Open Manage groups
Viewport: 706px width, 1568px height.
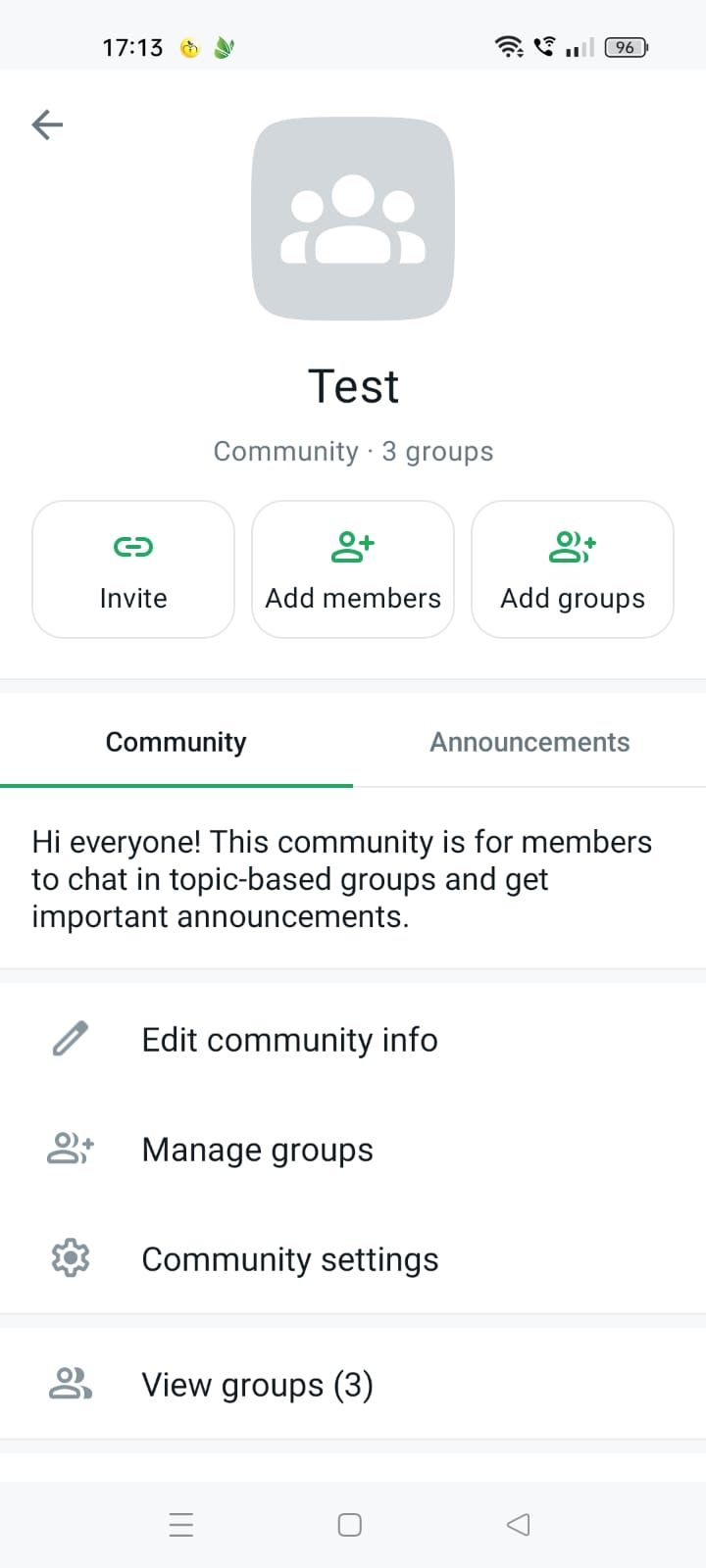click(257, 1149)
